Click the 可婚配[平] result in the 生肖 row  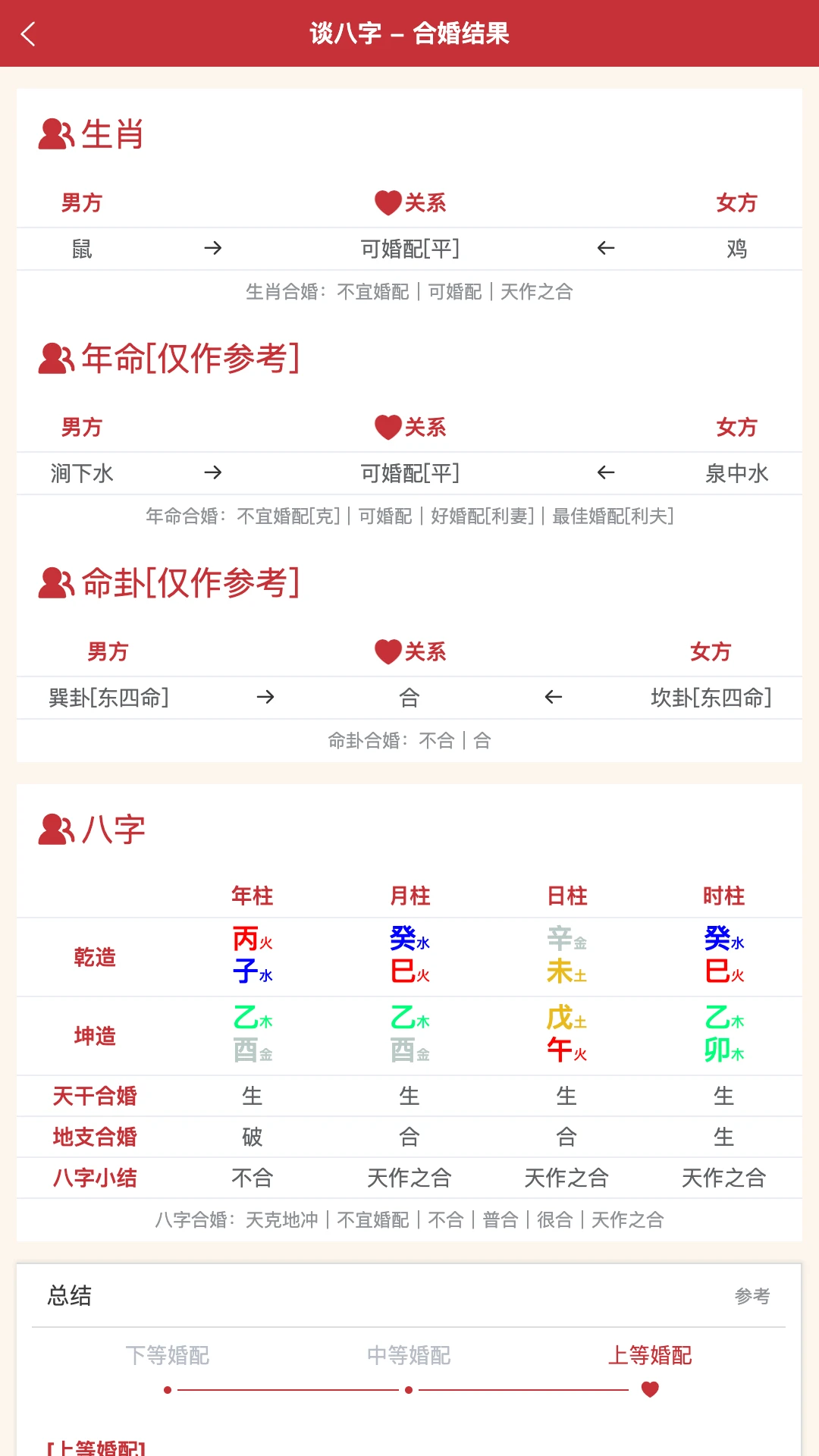409,248
